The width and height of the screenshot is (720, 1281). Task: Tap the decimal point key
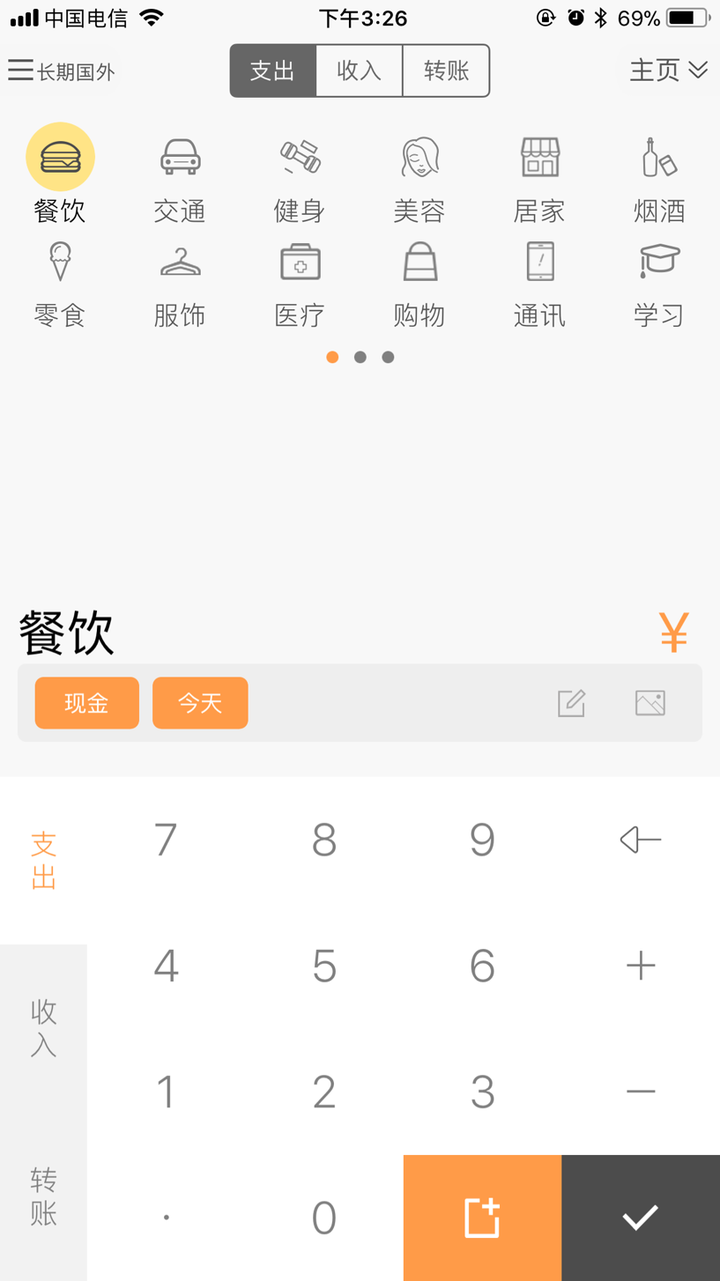(x=166, y=1217)
